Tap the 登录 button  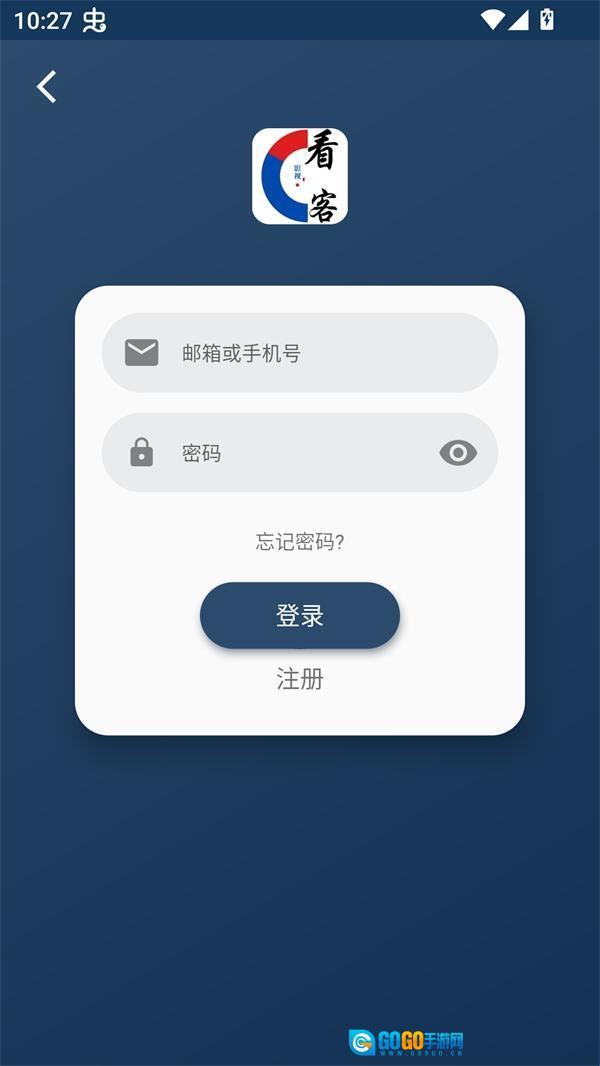coord(300,616)
